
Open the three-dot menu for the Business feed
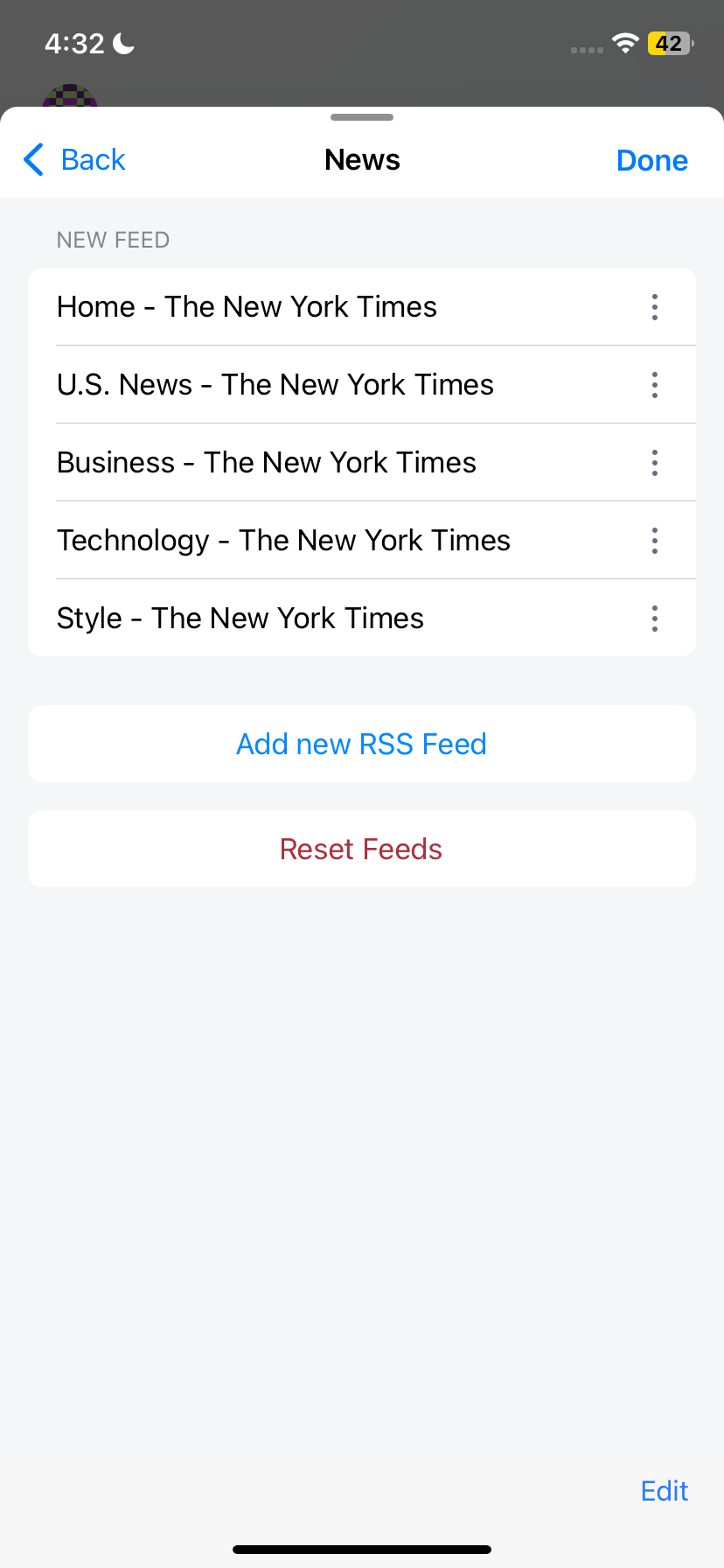point(655,463)
